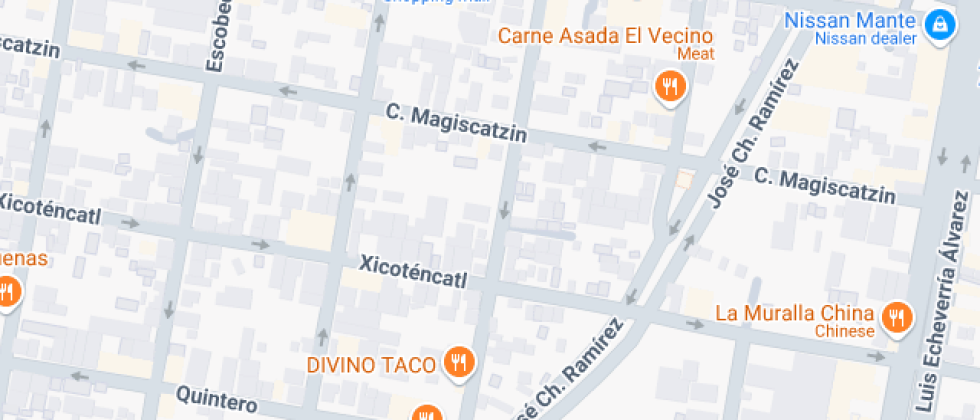Screen dimensions: 980x420
Task: Select the Nissan Mante dealer marker
Action: pos(939,27)
